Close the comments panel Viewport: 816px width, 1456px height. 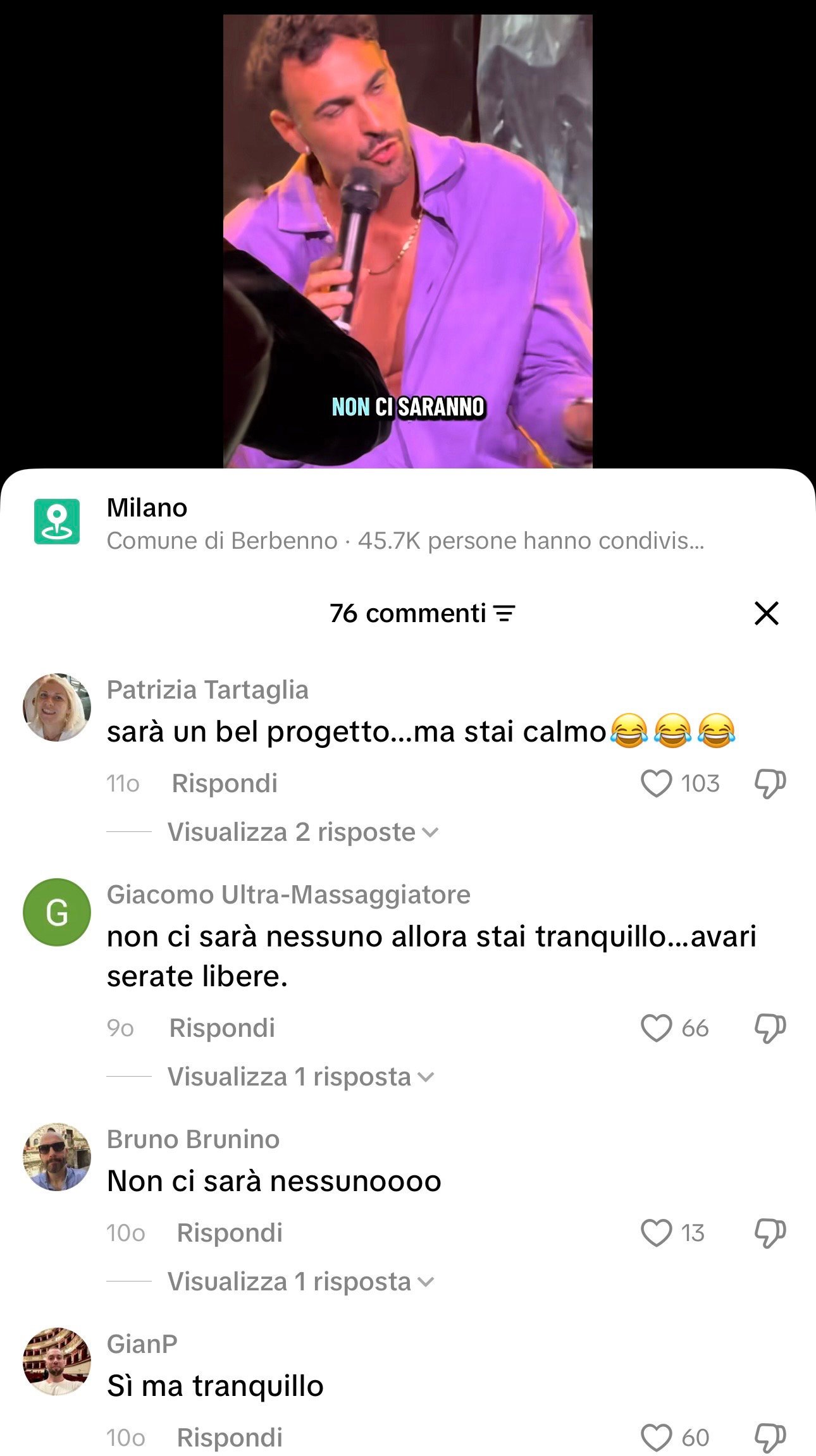pyautogui.click(x=766, y=613)
